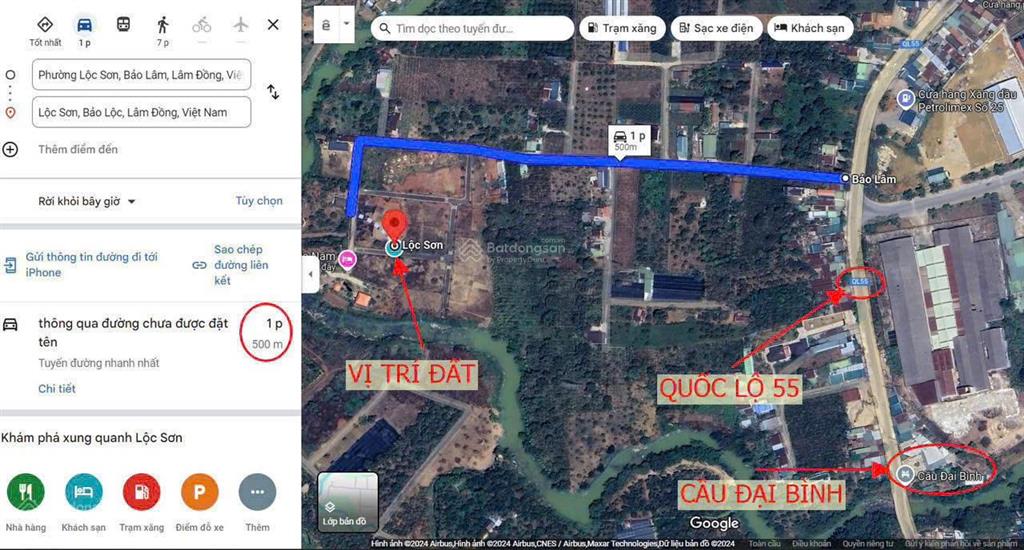
Task: Copy the route link
Action: coord(240,265)
